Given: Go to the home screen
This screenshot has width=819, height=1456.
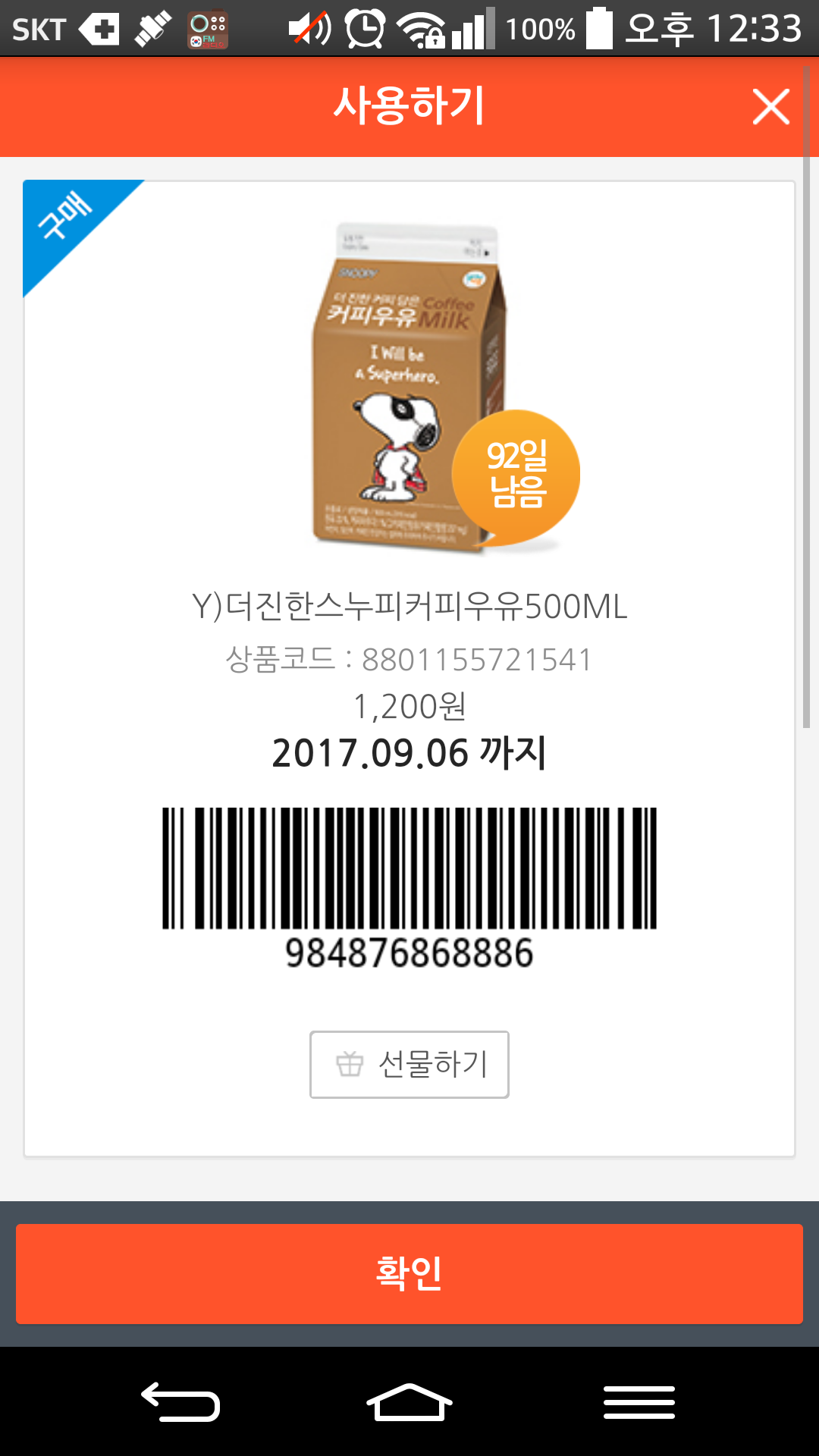Looking at the screenshot, I should (x=409, y=1401).
